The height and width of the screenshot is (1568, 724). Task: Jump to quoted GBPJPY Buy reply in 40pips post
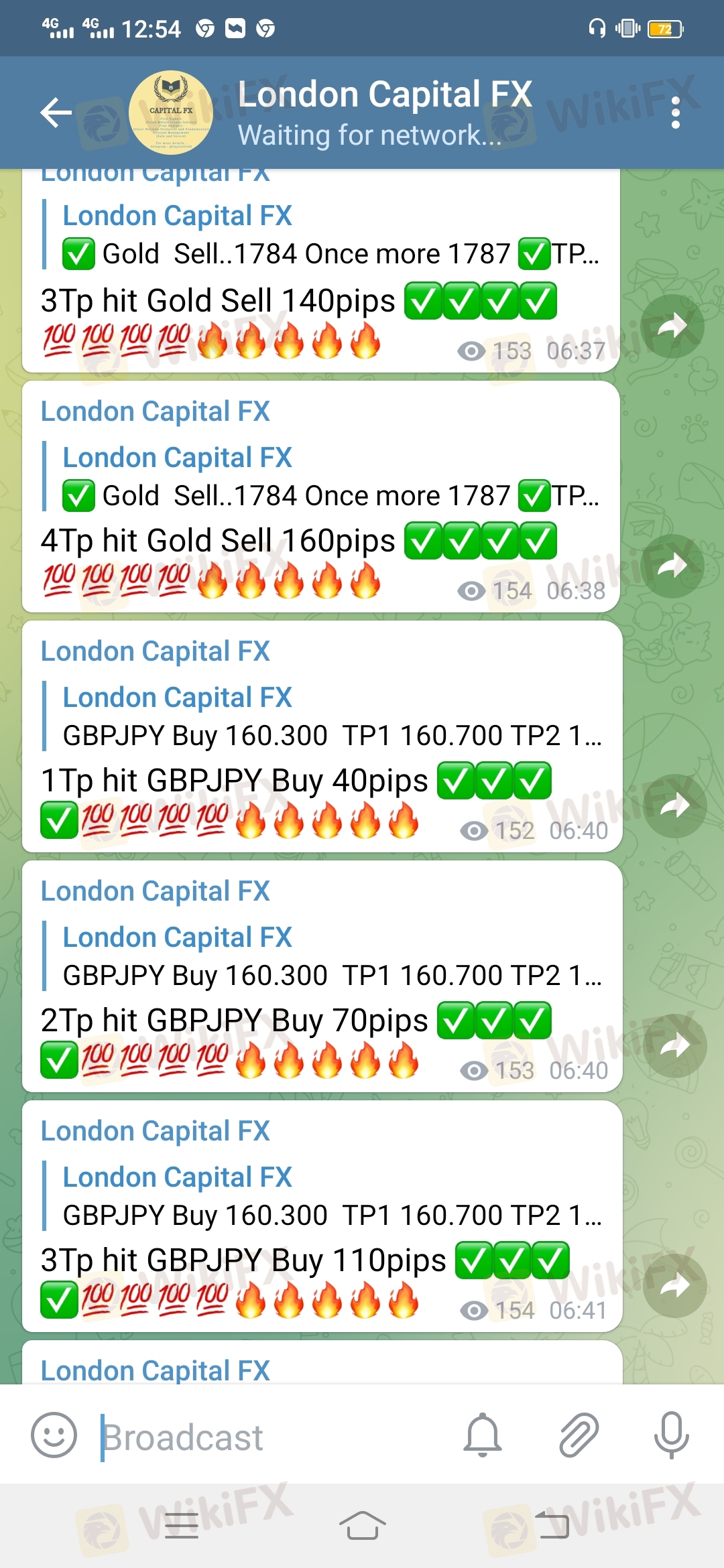[x=322, y=717]
